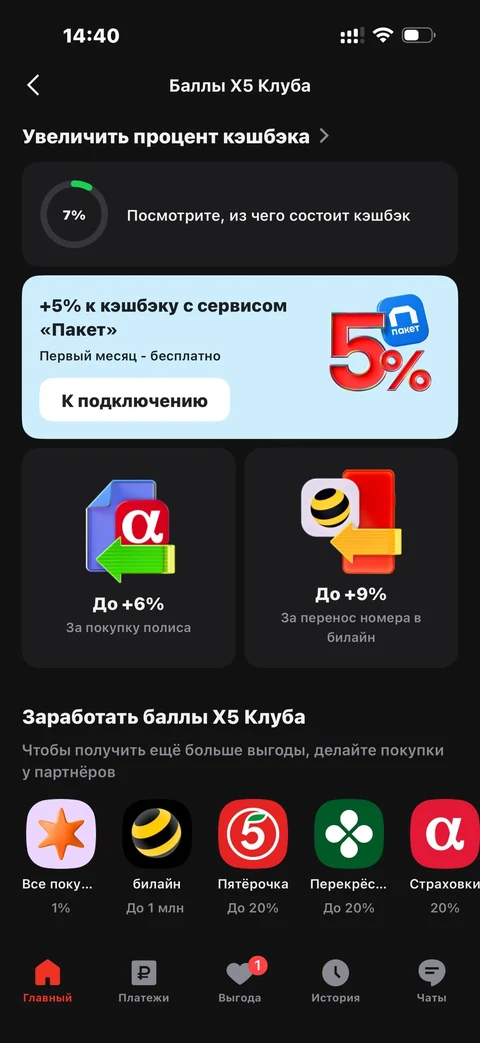Open the Перекрёсток partner offer
This screenshot has height=1043, width=480.
(348, 857)
